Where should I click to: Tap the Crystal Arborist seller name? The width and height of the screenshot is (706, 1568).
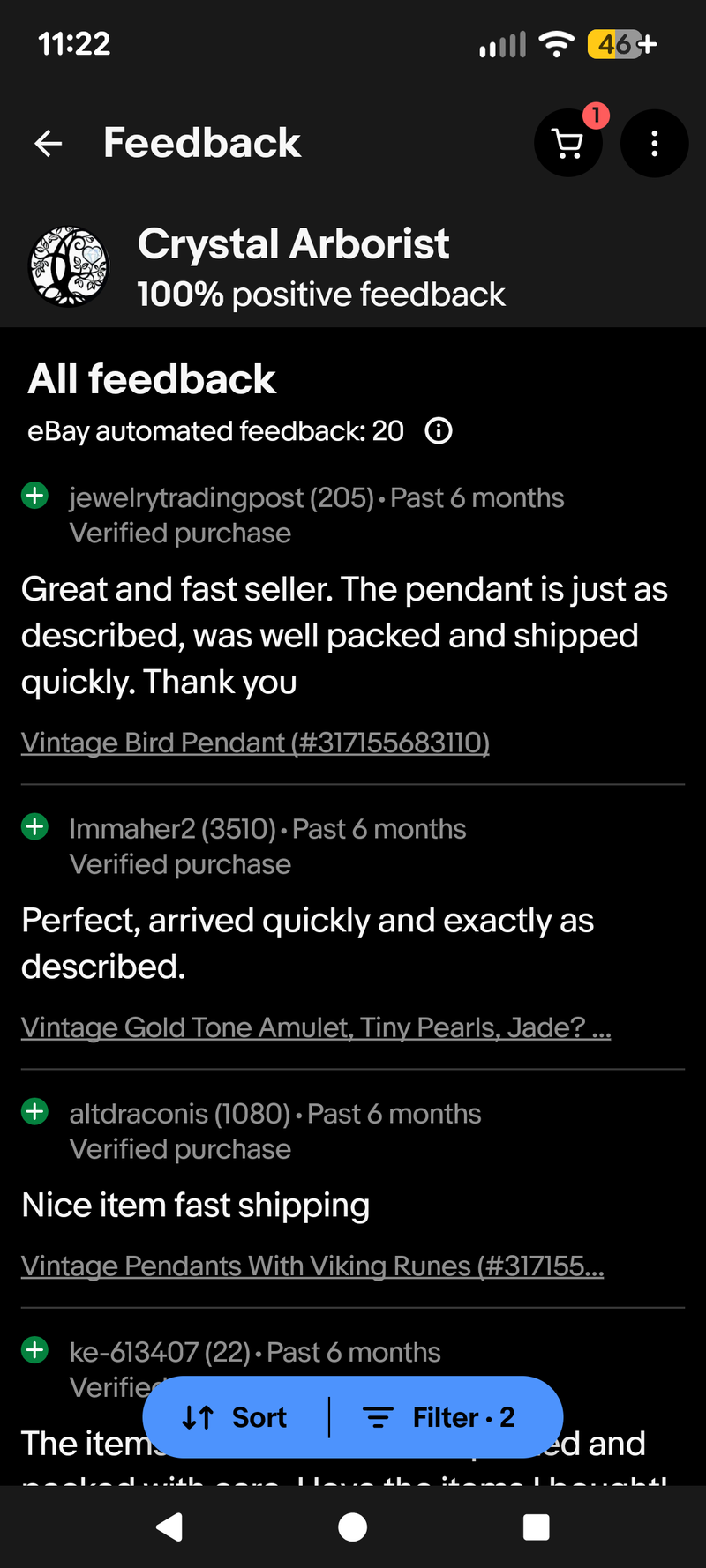pos(293,244)
